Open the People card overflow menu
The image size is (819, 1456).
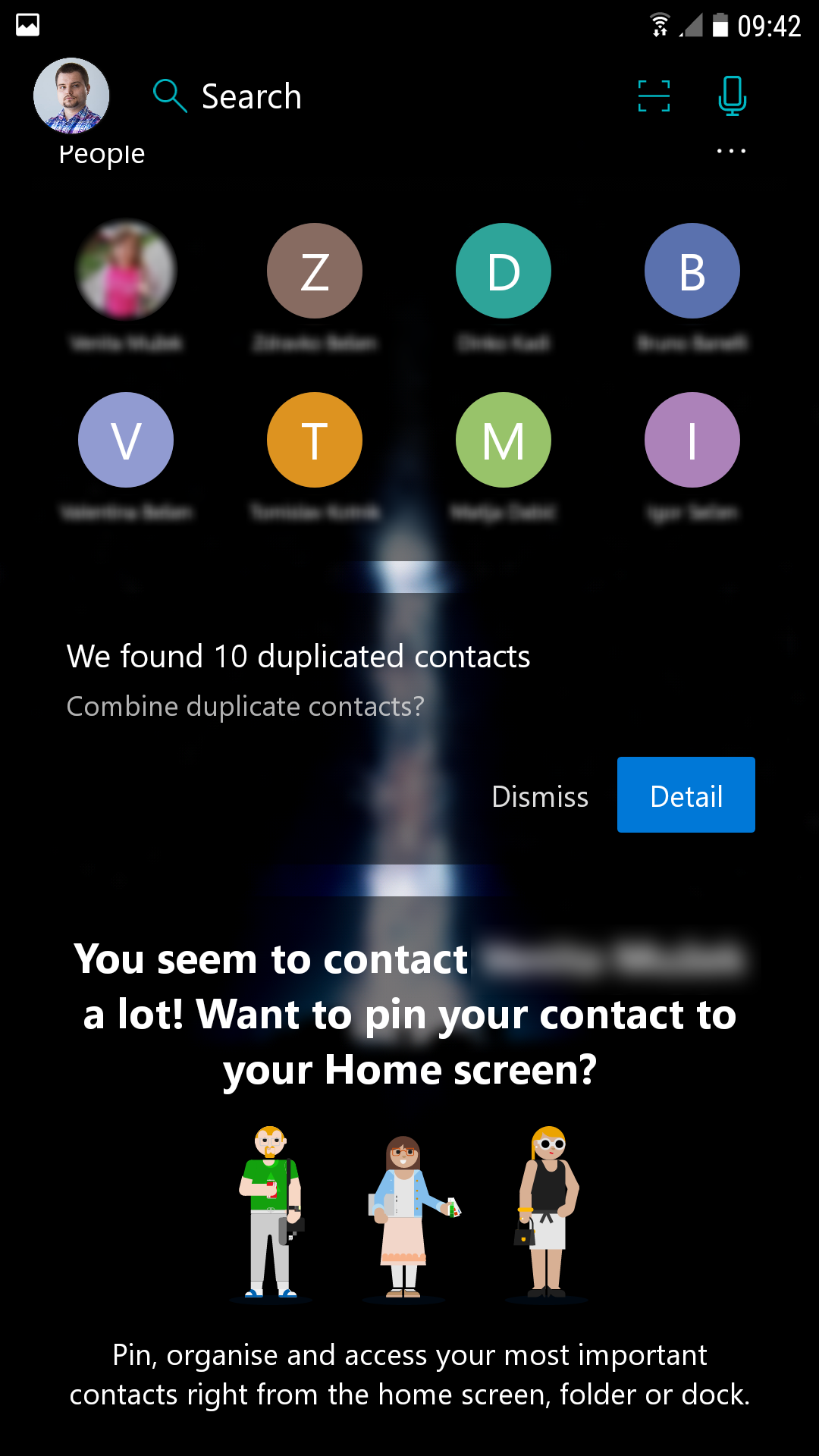pyautogui.click(x=731, y=151)
